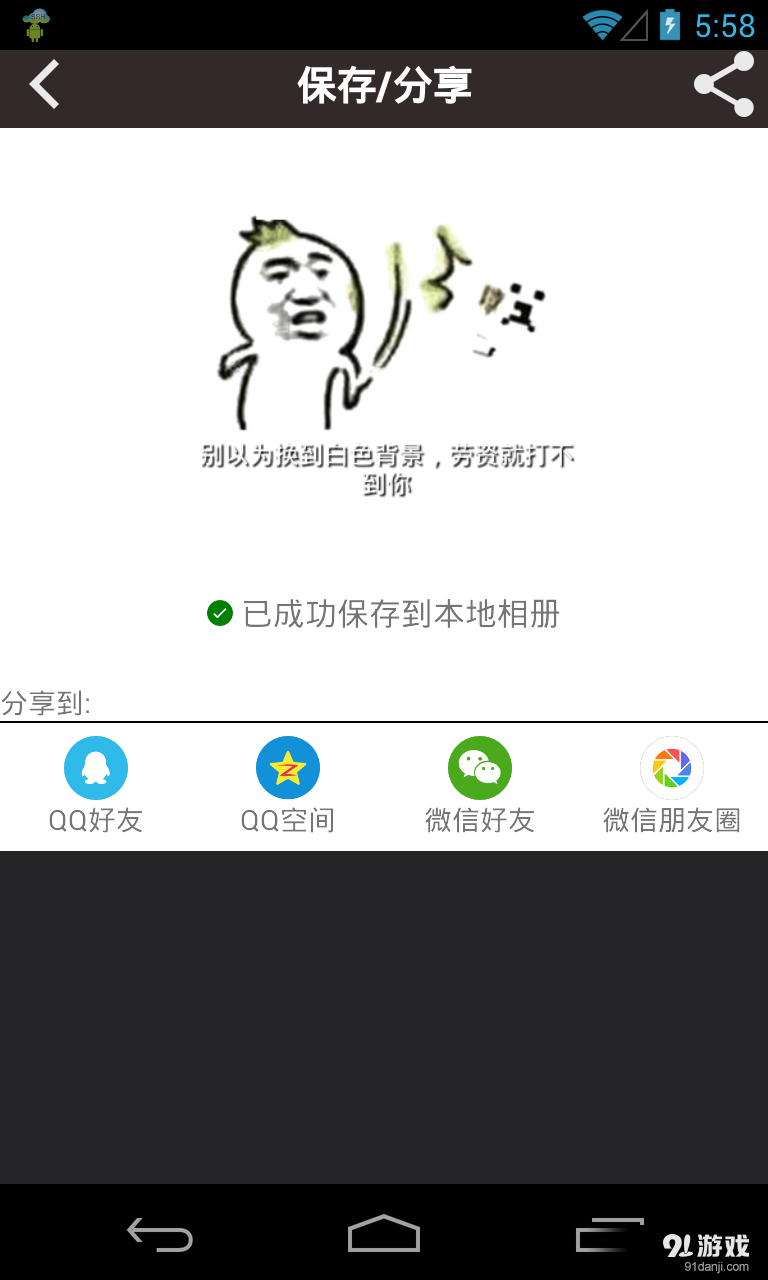This screenshot has height=1280, width=768.
Task: Click the 已成功保存到本地相册 confirmation text
Action: 400,614
